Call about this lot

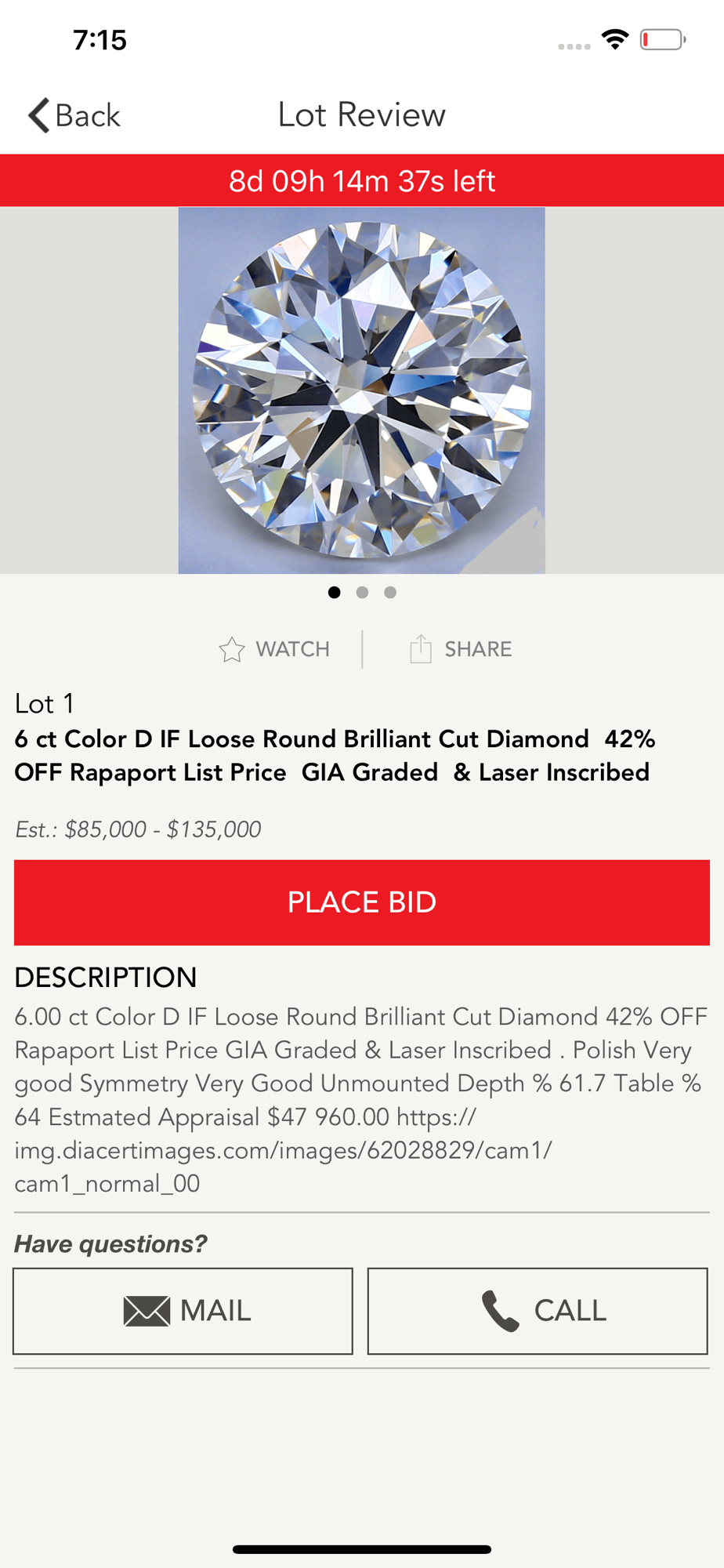tap(538, 1311)
